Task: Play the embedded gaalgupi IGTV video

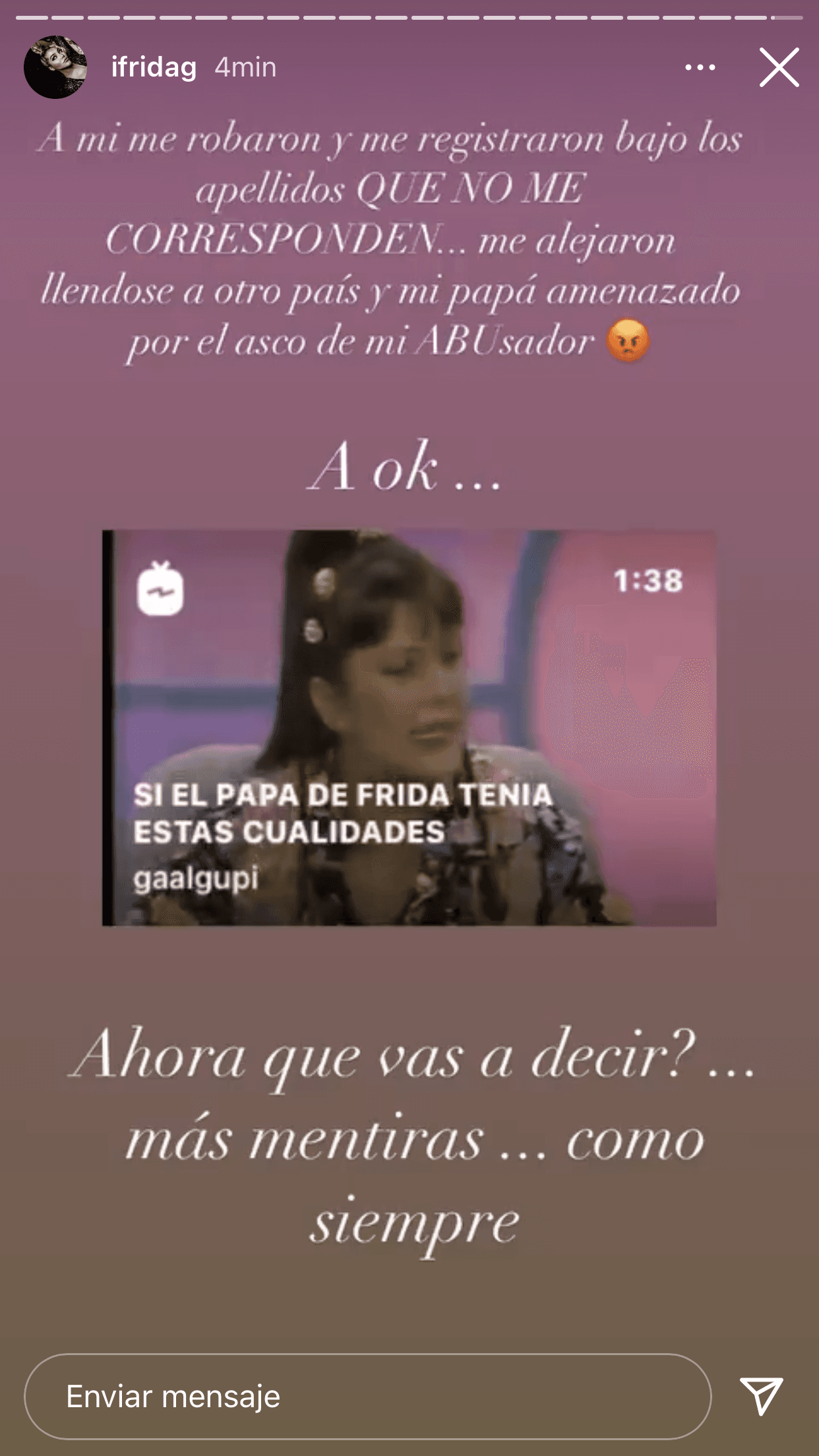Action: tap(409, 725)
